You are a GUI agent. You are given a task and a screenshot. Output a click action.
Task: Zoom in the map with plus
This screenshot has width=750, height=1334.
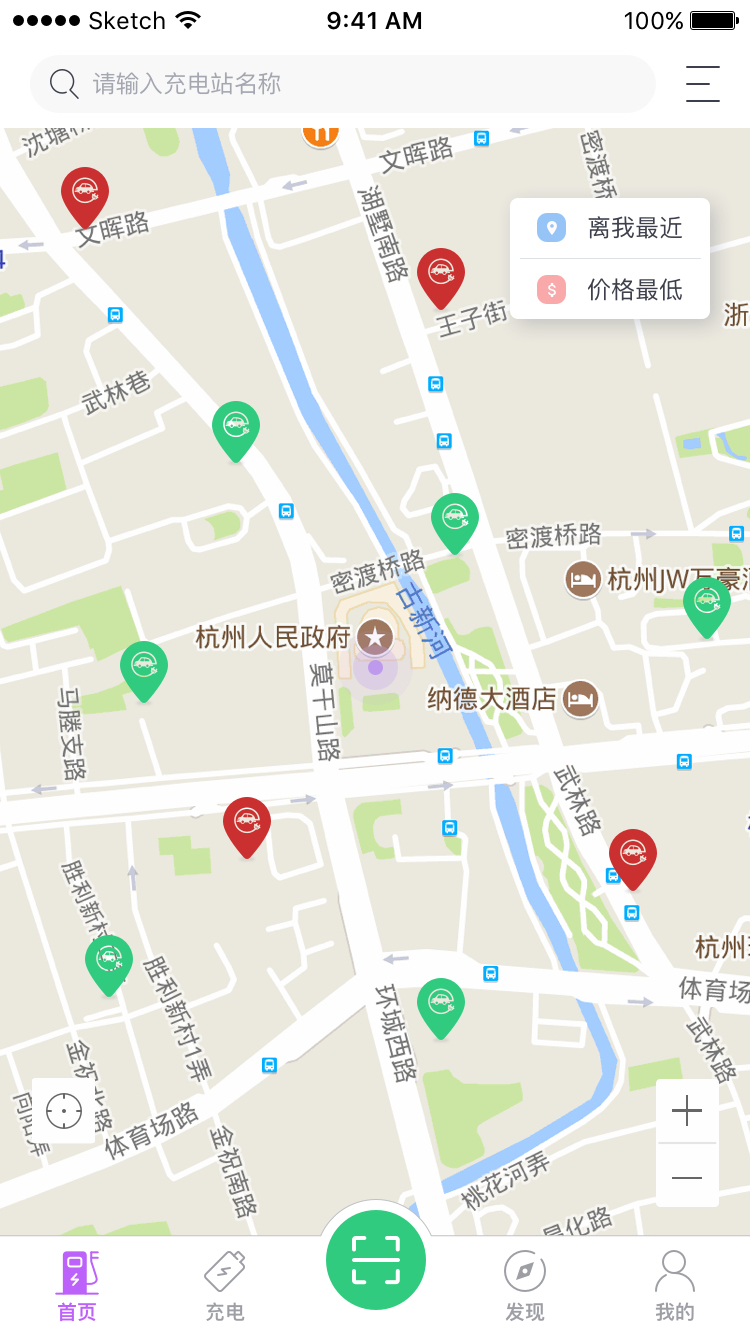click(x=687, y=1111)
